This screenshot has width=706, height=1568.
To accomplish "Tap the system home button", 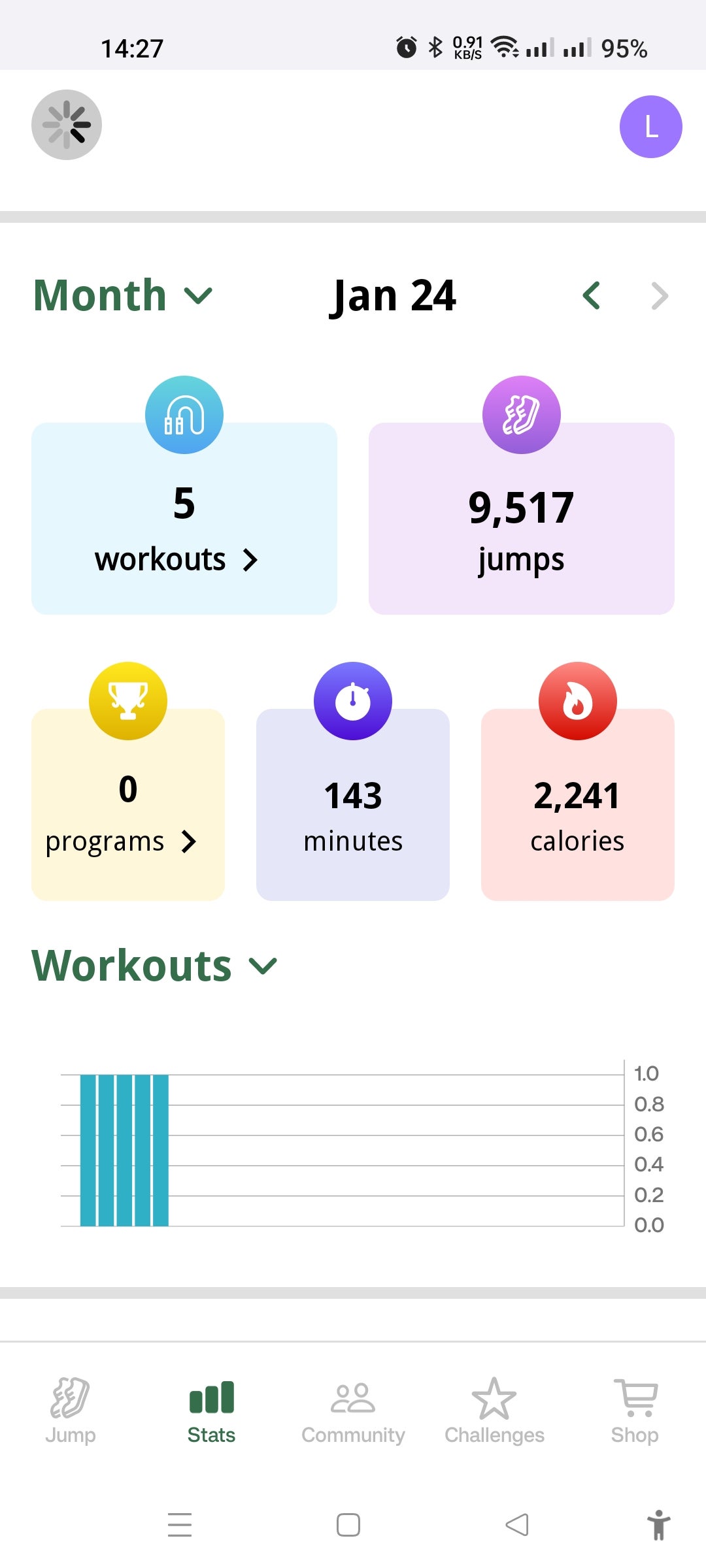I will tap(348, 1525).
